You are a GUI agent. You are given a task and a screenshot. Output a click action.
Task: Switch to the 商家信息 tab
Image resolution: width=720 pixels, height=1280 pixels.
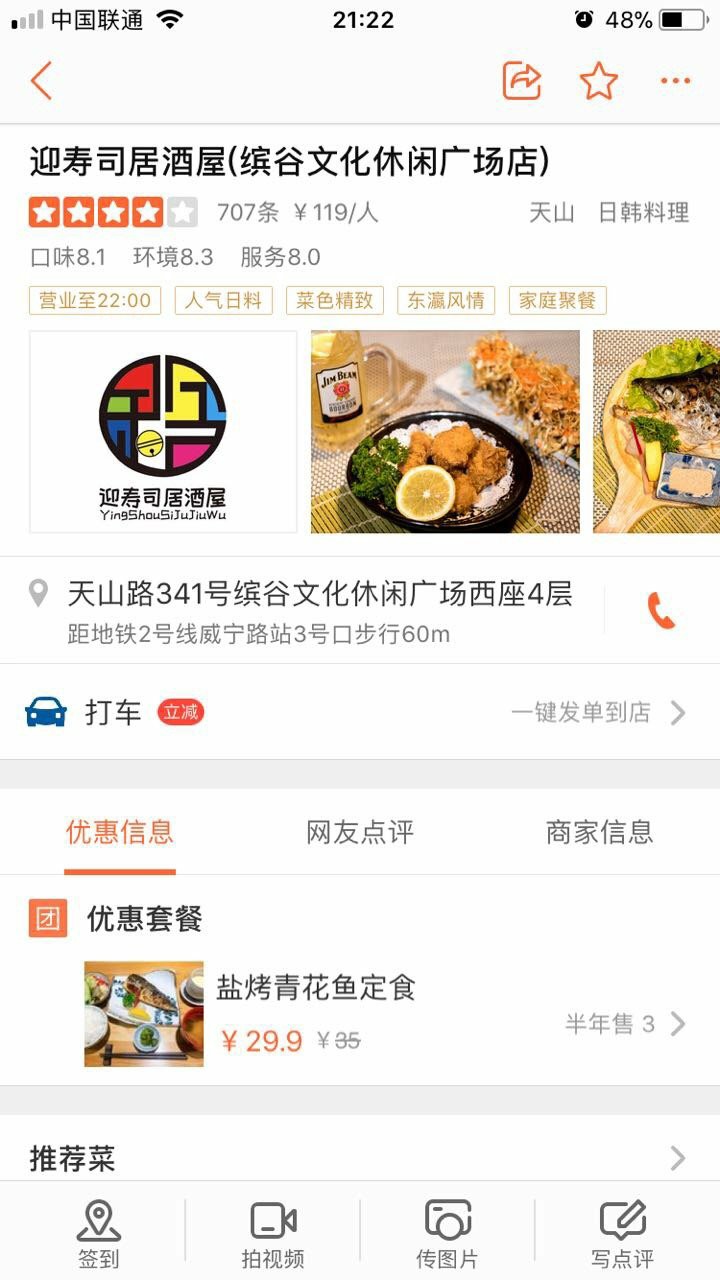(599, 832)
